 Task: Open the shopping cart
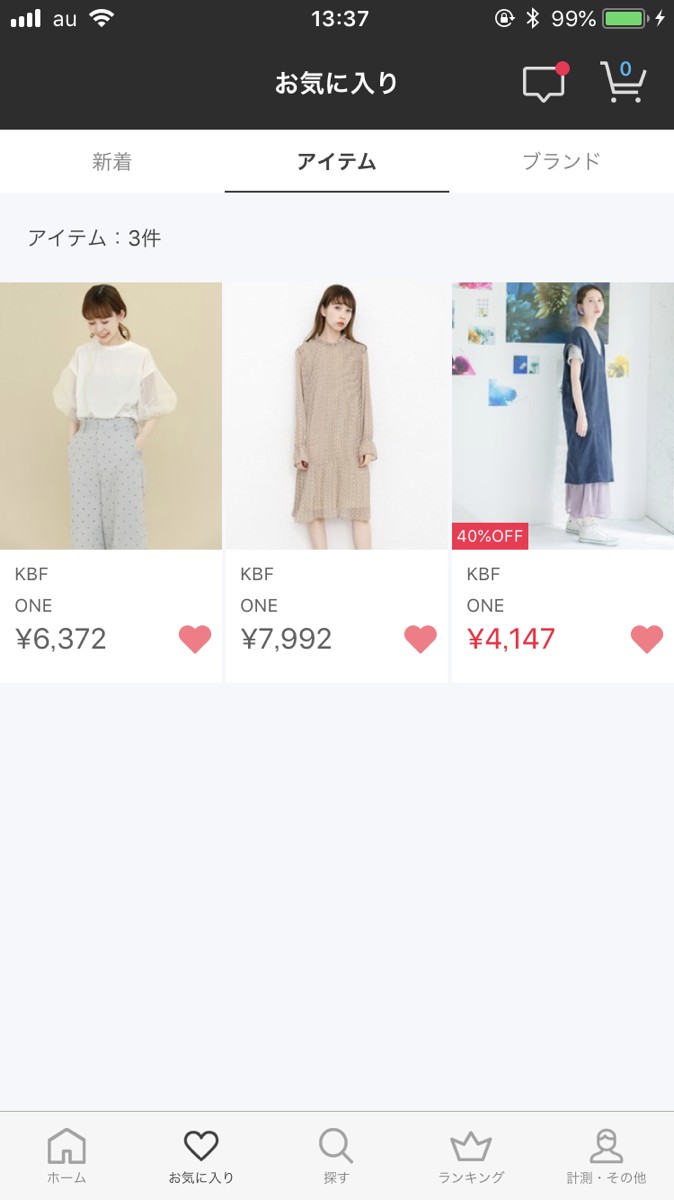(x=622, y=82)
